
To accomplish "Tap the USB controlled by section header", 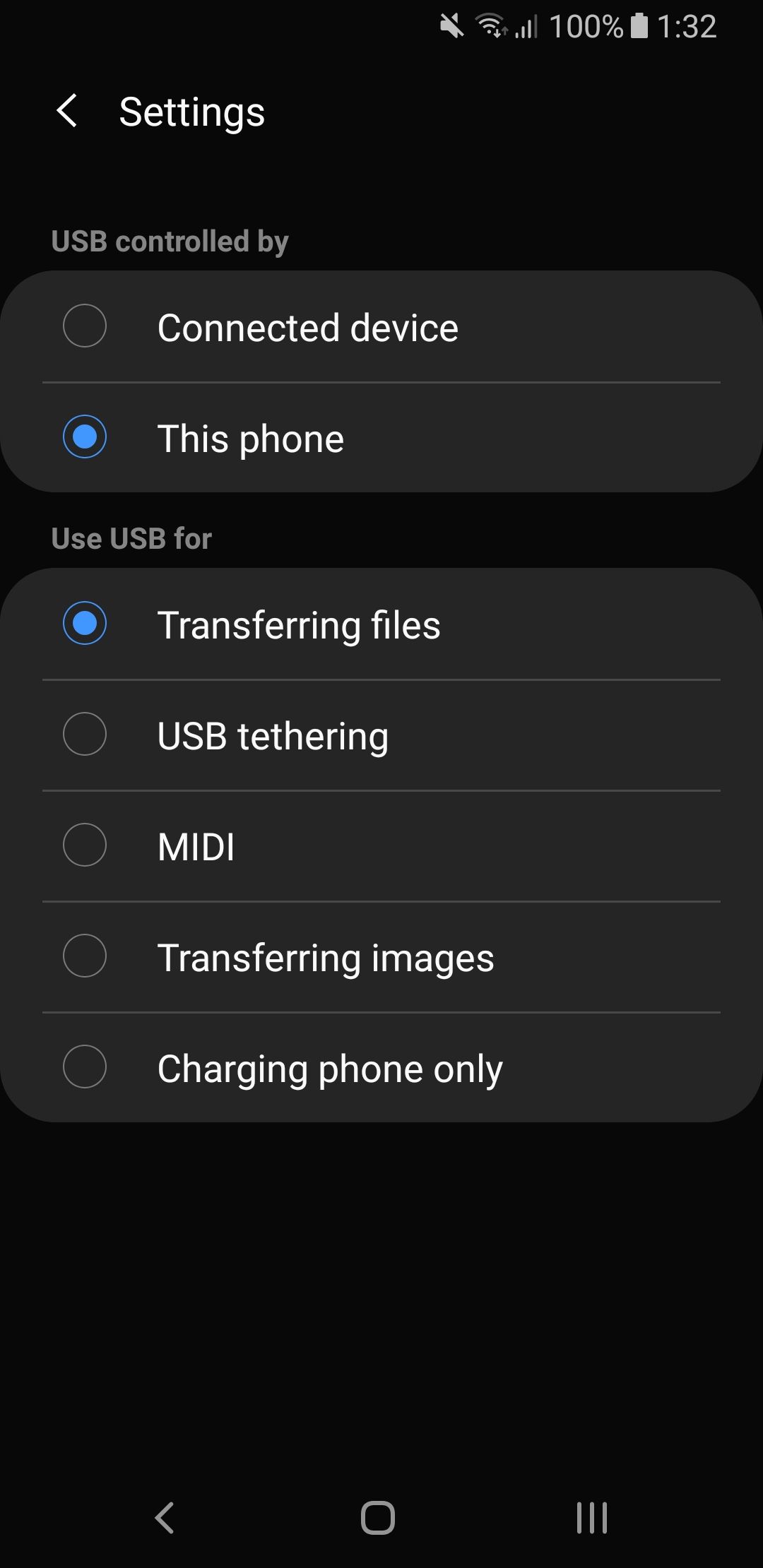I will coord(170,242).
